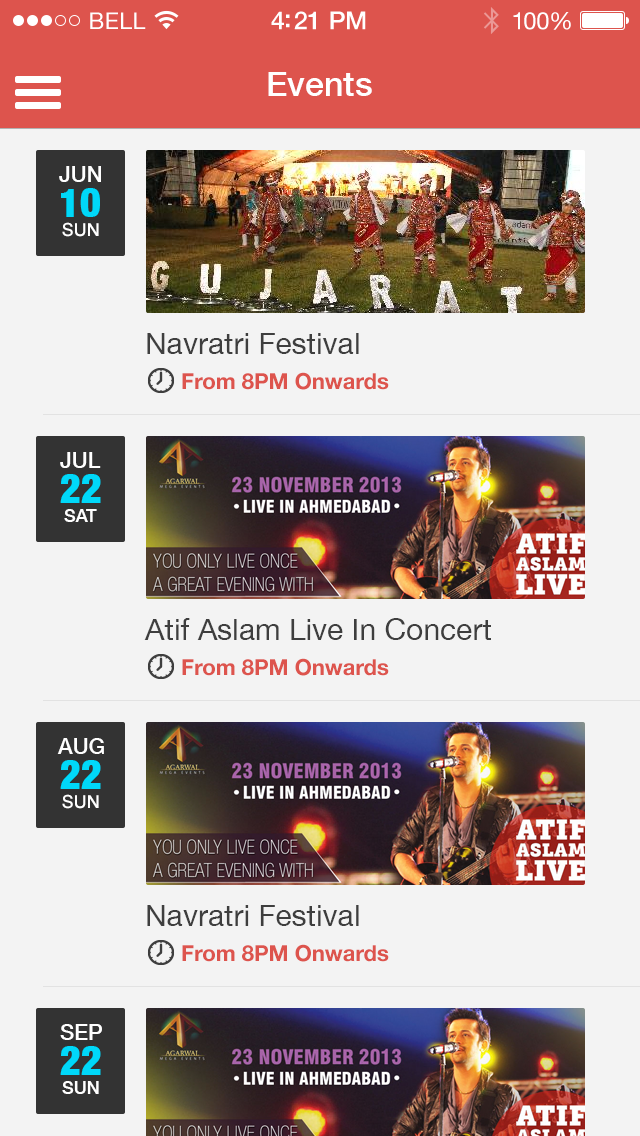Open the September 22 event card
640x1136 pixels.
click(320, 1062)
